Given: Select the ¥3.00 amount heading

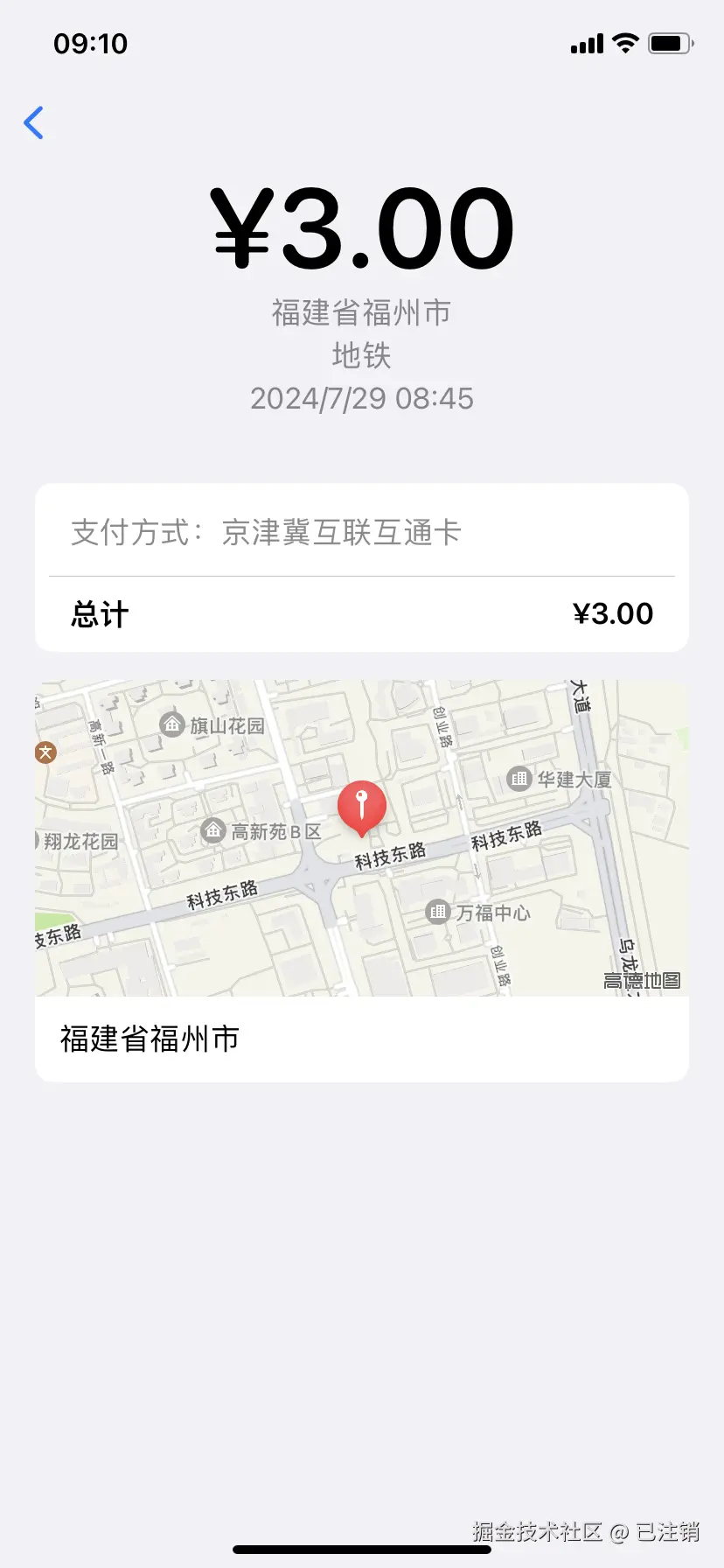Looking at the screenshot, I should click(362, 226).
